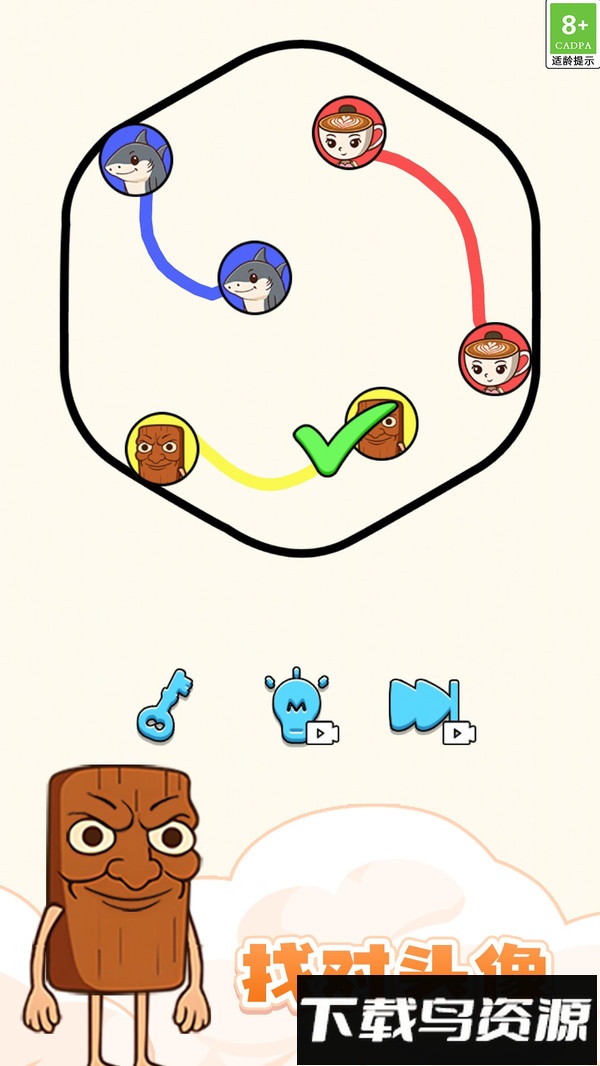The width and height of the screenshot is (600, 1066).
Task: Tap the blue key icon
Action: (165, 704)
